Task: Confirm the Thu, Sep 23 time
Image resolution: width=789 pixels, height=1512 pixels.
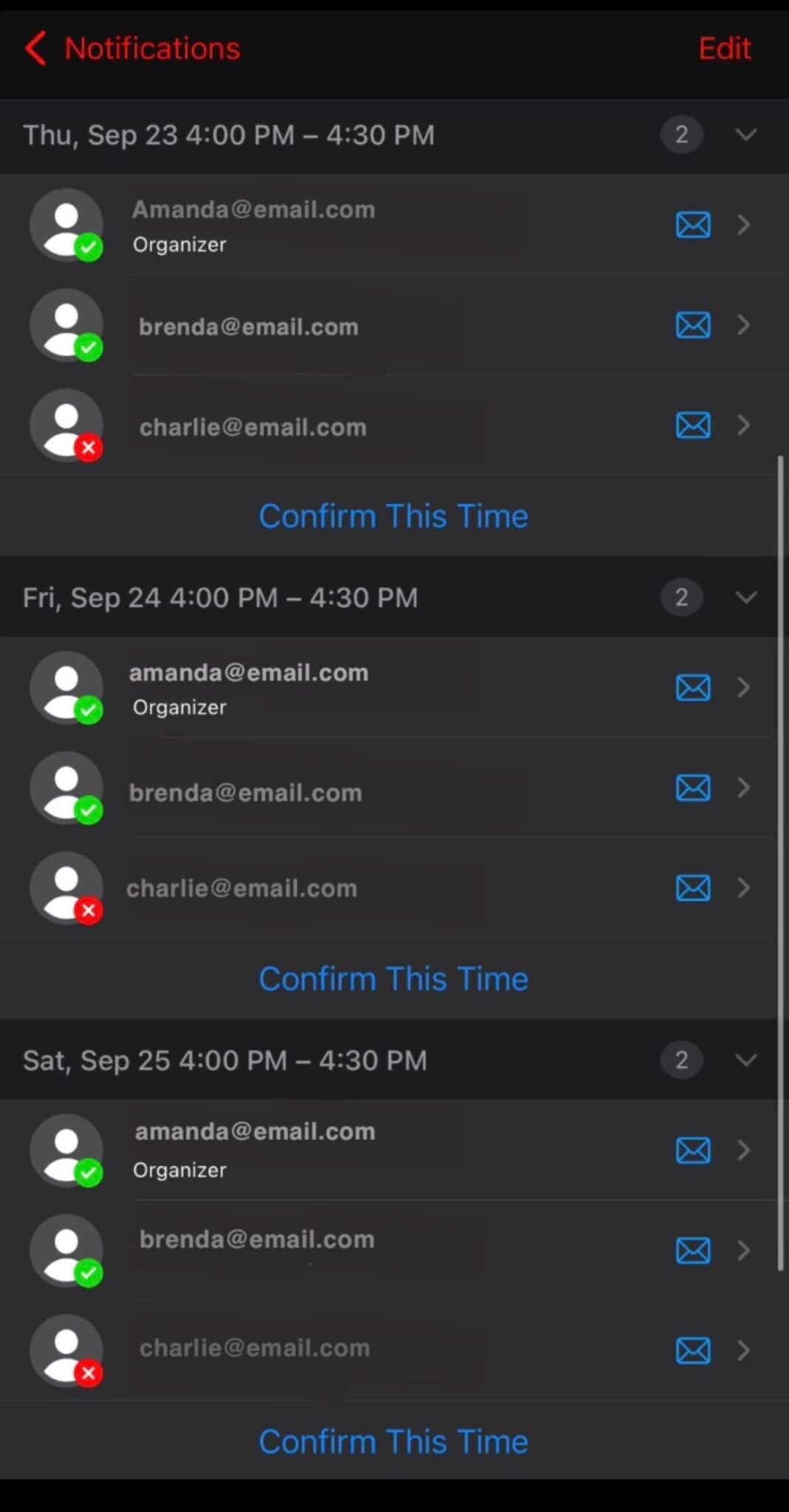Action: tap(393, 516)
